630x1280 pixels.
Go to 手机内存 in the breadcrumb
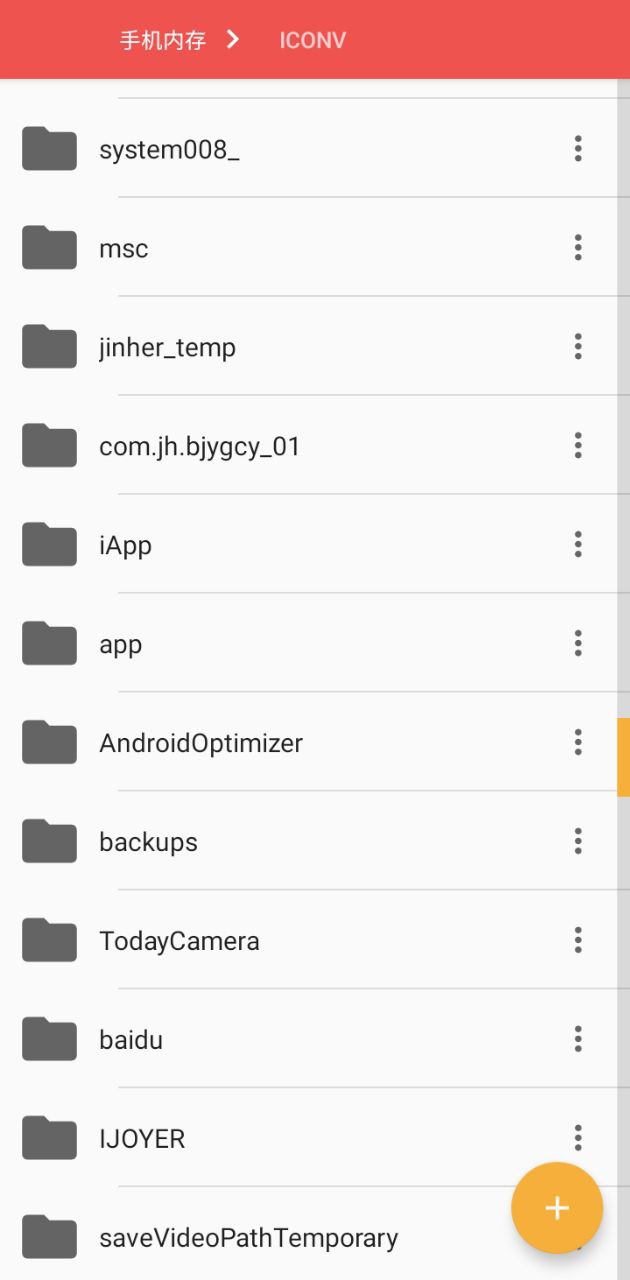pyautogui.click(x=163, y=40)
